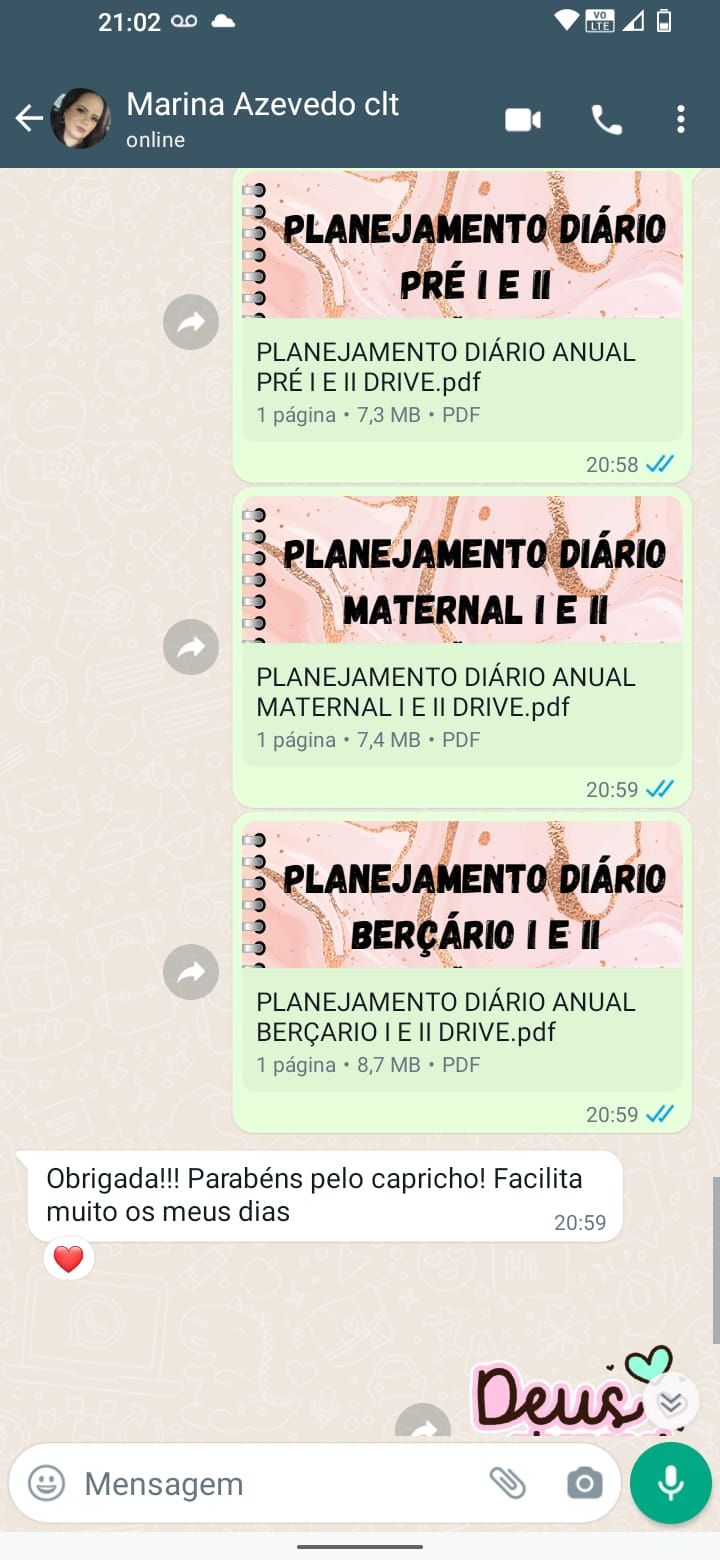Image resolution: width=720 pixels, height=1560 pixels.
Task: Open Marina Azevedo clt contact info
Action: (x=262, y=118)
